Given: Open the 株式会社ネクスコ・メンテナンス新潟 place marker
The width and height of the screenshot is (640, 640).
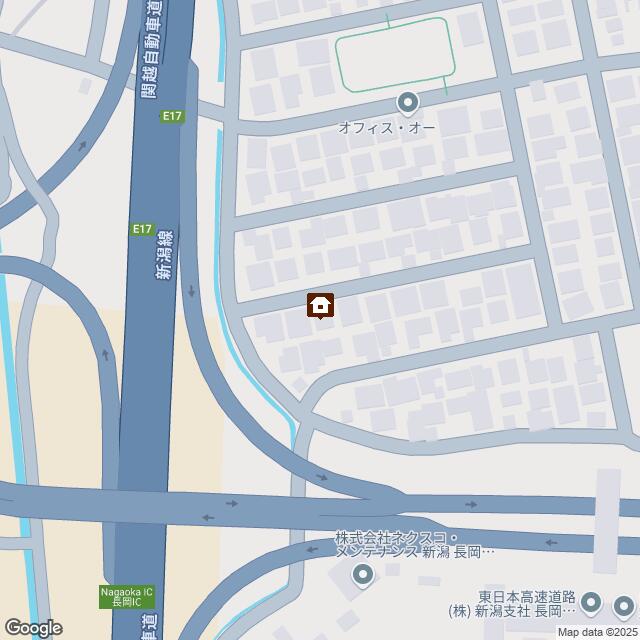Looking at the screenshot, I should coord(362,575).
